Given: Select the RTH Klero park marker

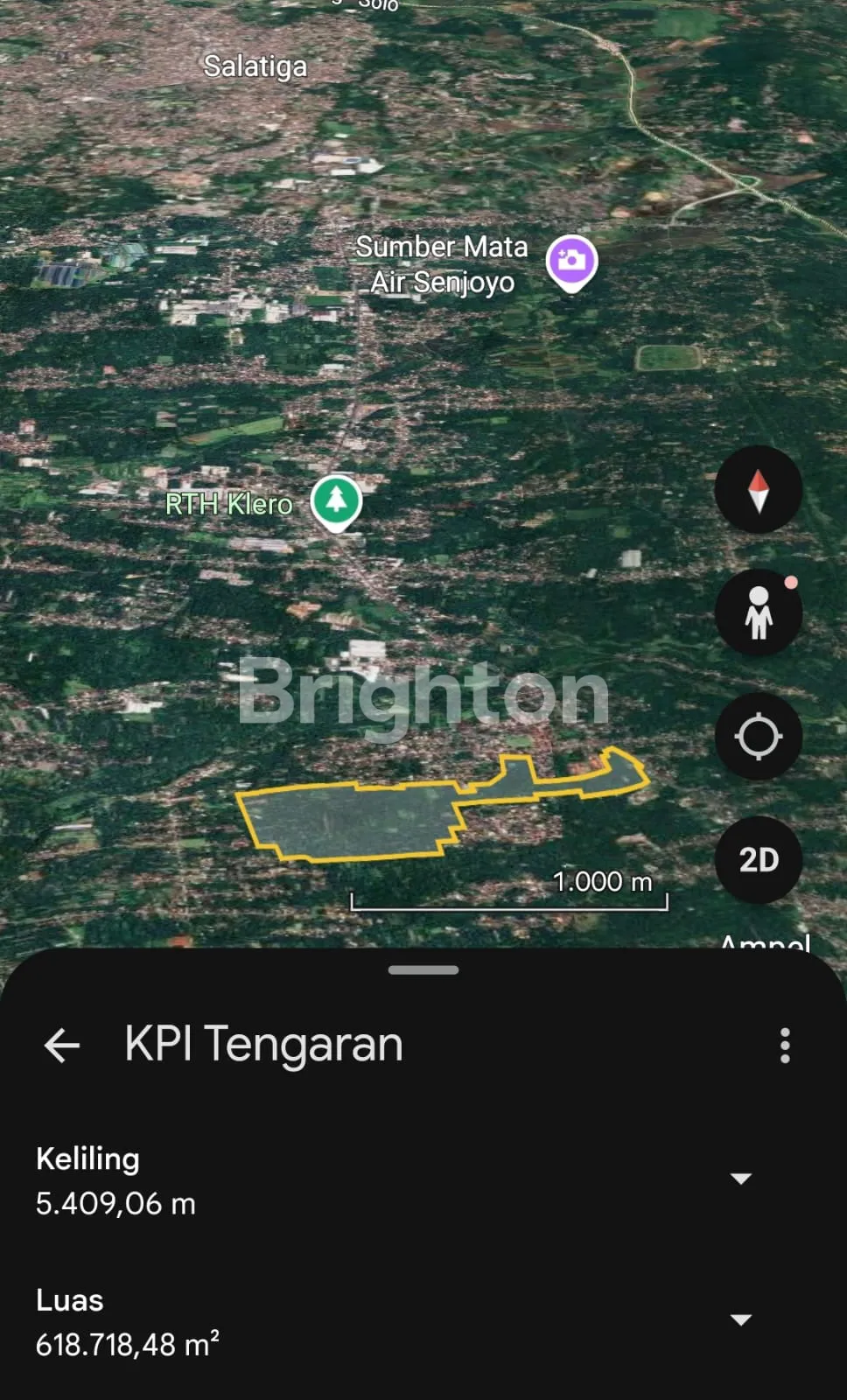Looking at the screenshot, I should 336,501.
